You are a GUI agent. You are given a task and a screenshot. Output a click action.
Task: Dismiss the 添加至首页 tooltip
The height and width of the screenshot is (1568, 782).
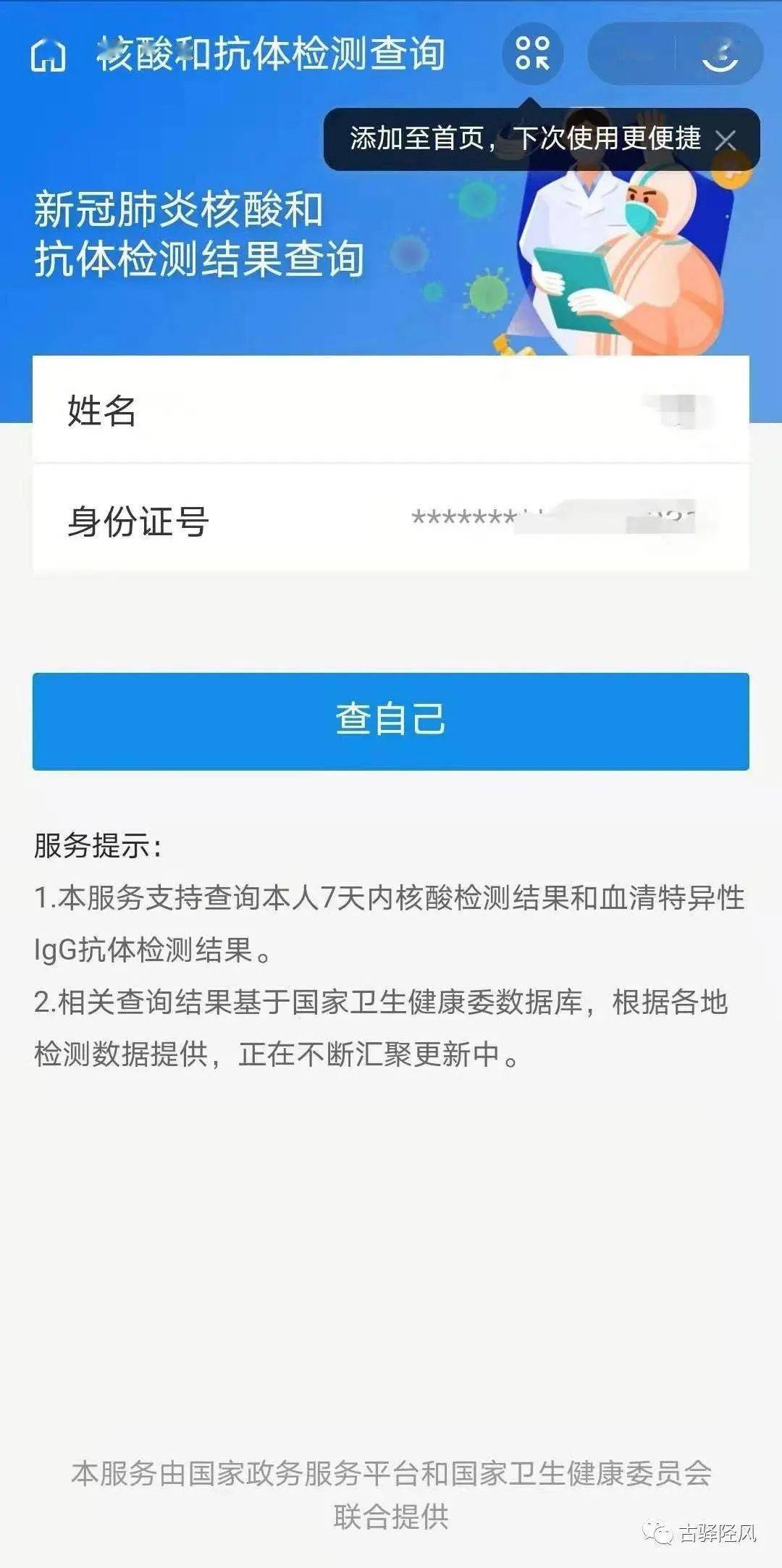click(726, 140)
